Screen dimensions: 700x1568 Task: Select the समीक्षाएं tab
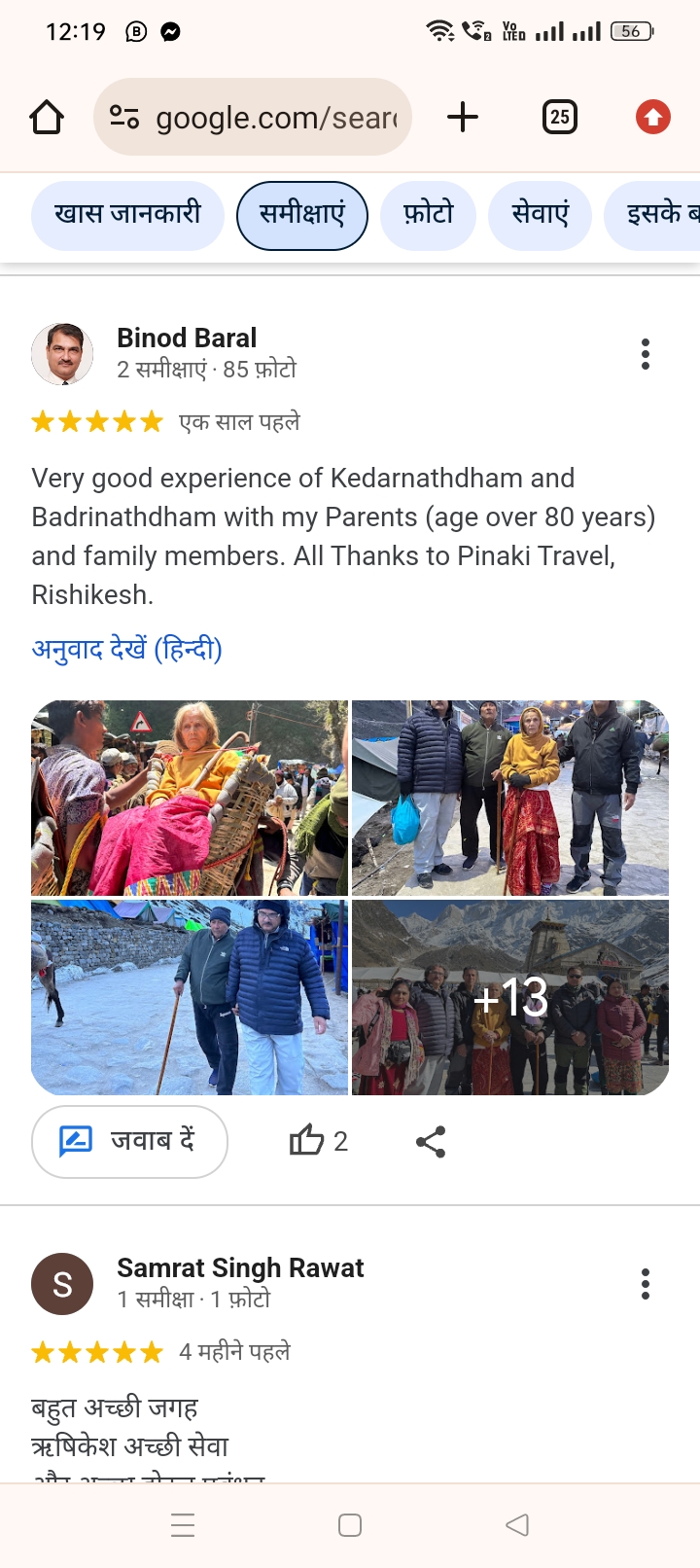point(302,214)
